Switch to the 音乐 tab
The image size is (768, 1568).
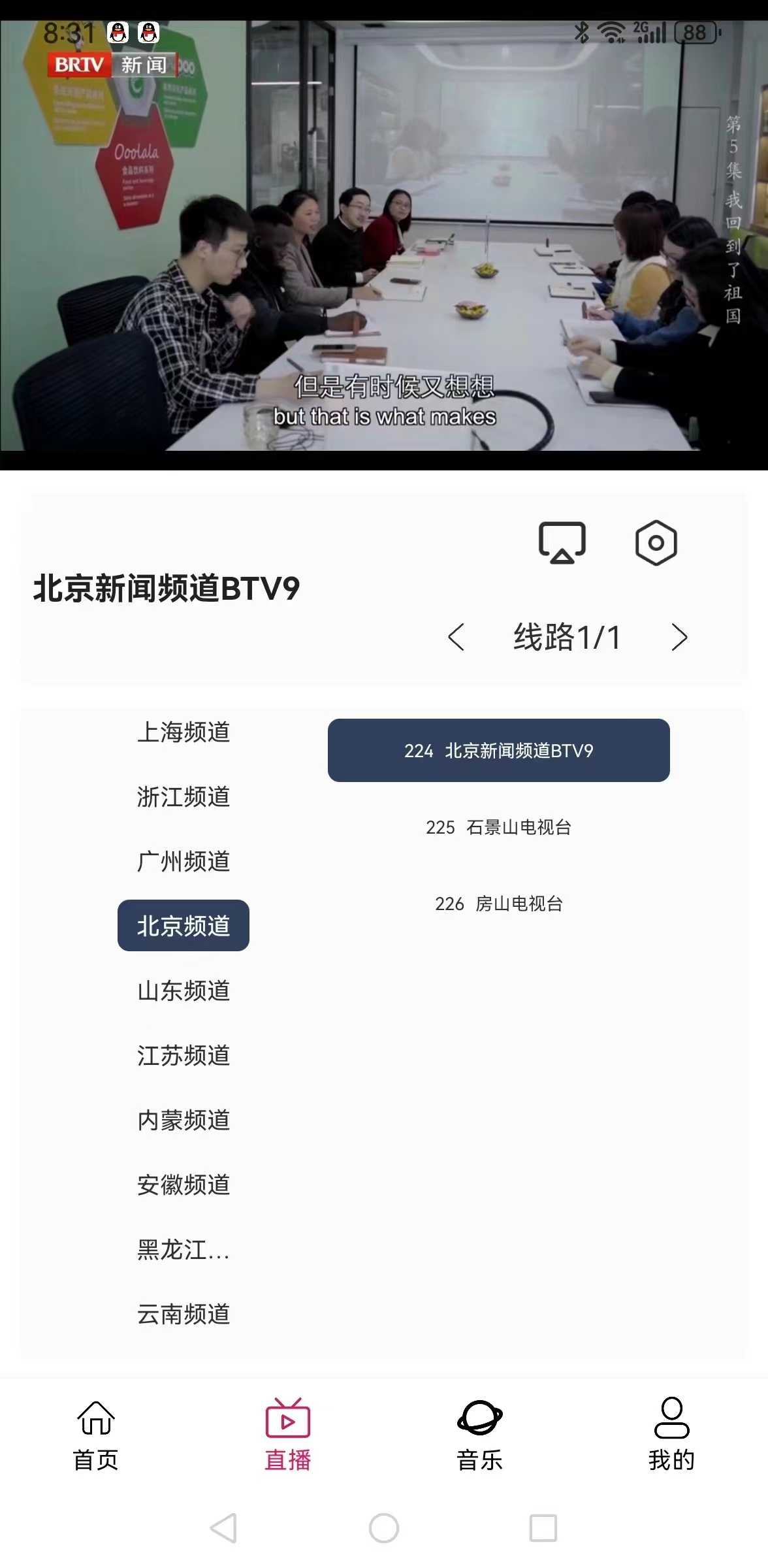[x=479, y=1434]
